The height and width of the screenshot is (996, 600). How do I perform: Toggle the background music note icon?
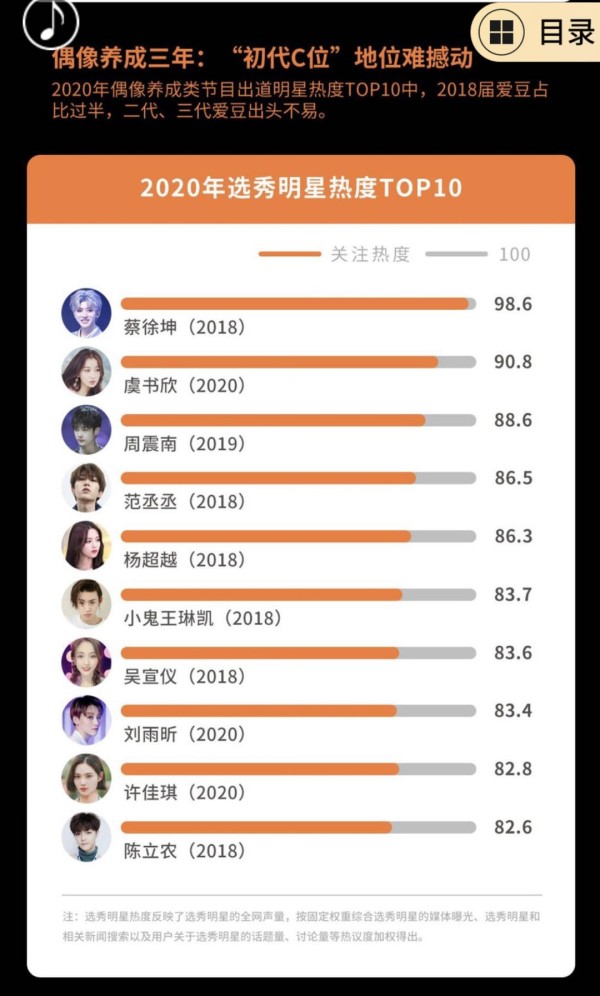tap(49, 22)
